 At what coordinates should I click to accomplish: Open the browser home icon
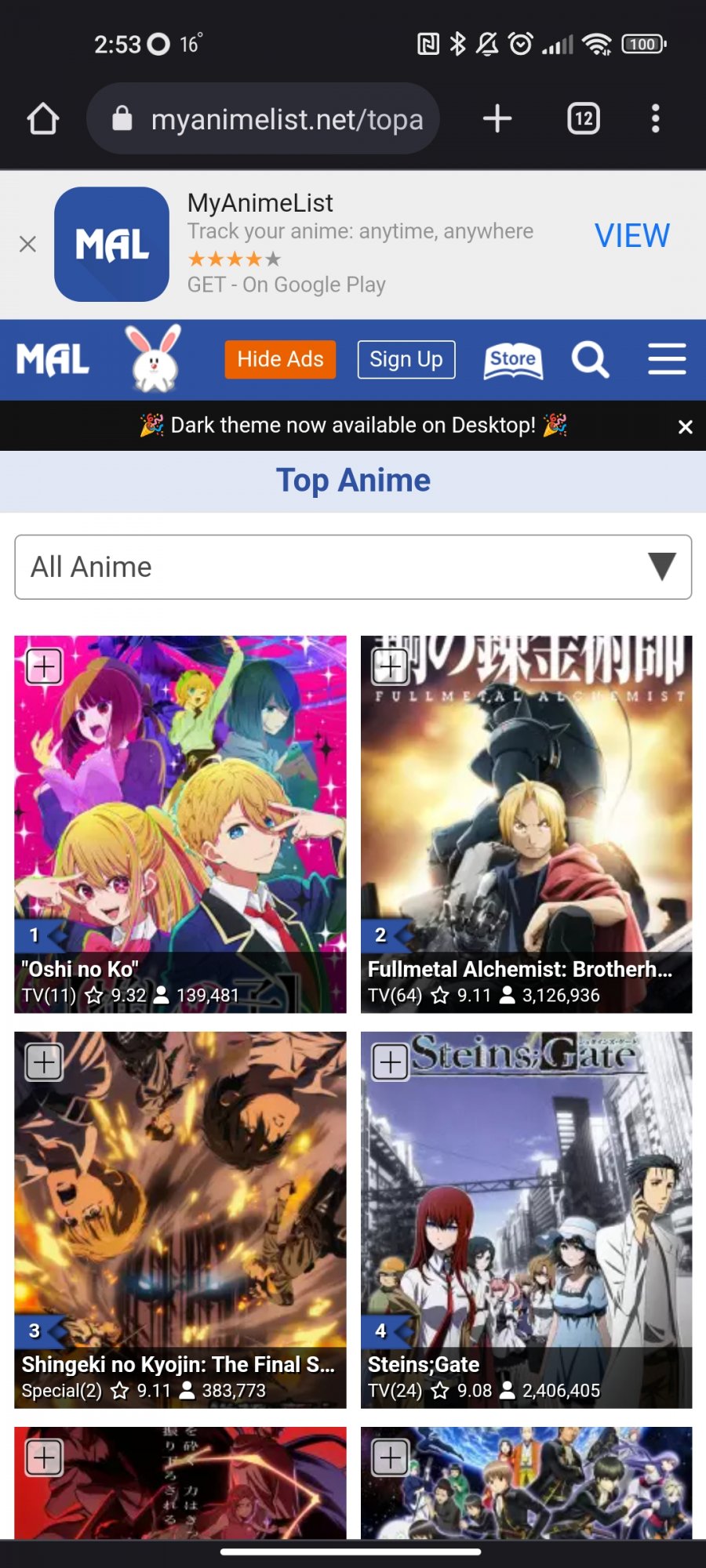pos(43,118)
